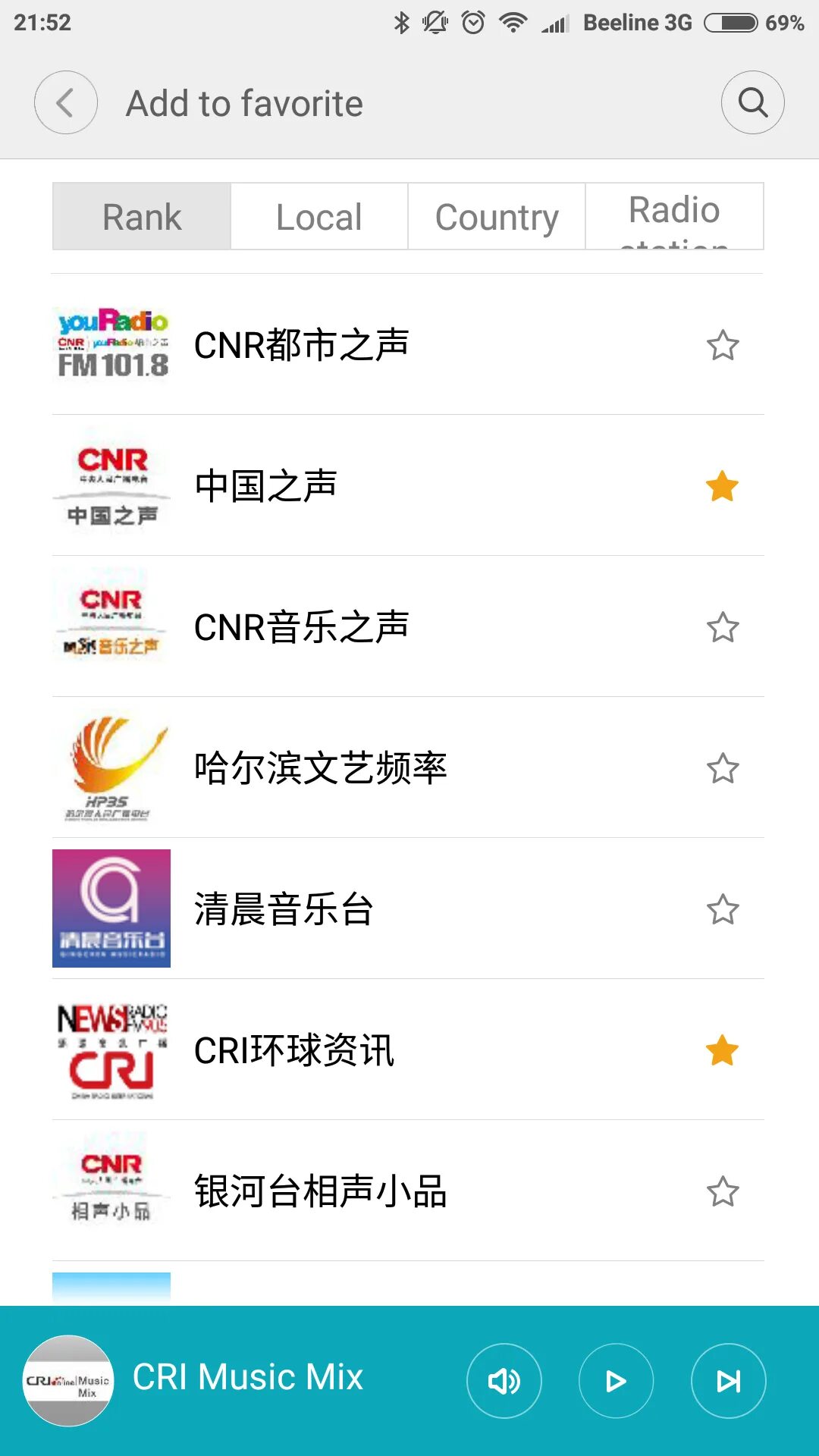Toggle the volume speaker button
Viewport: 819px width, 1456px height.
[x=504, y=1381]
